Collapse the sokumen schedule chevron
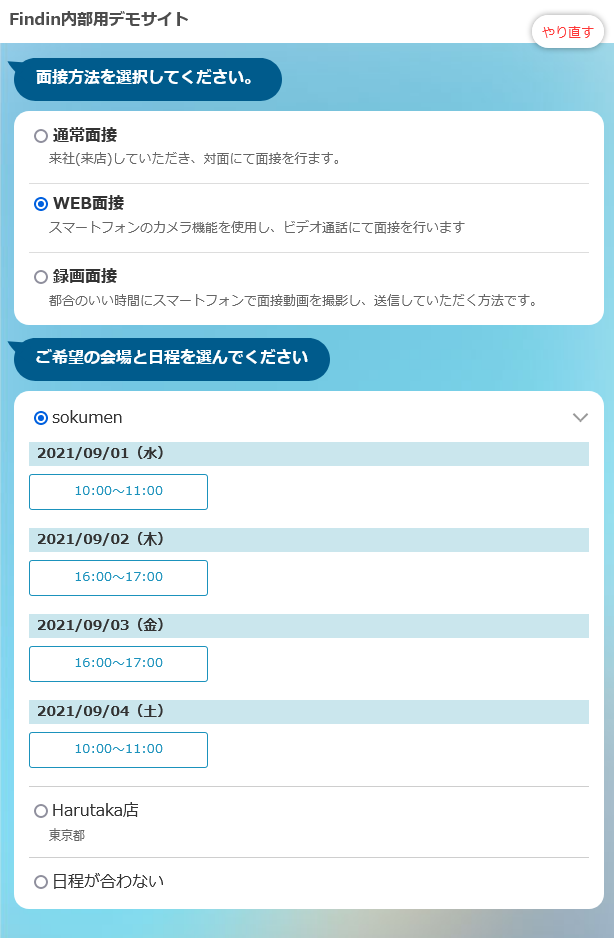 [580, 418]
